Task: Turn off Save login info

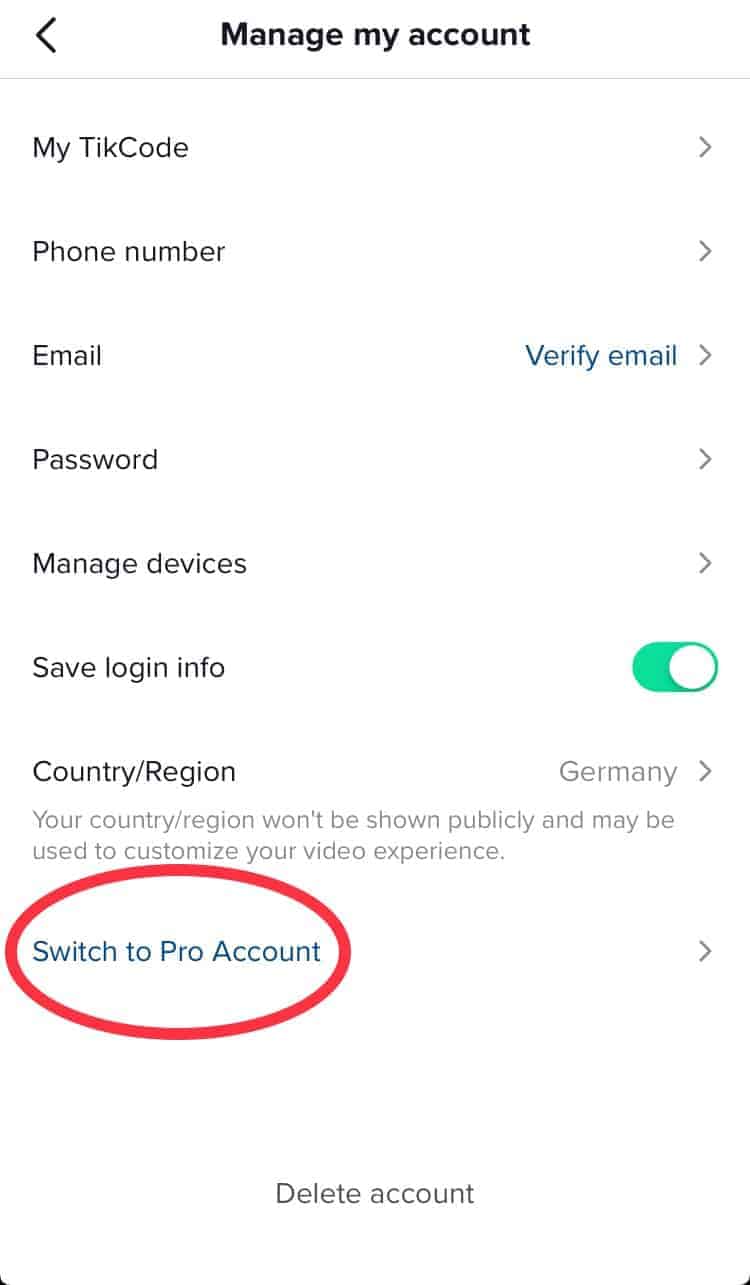Action: [675, 667]
